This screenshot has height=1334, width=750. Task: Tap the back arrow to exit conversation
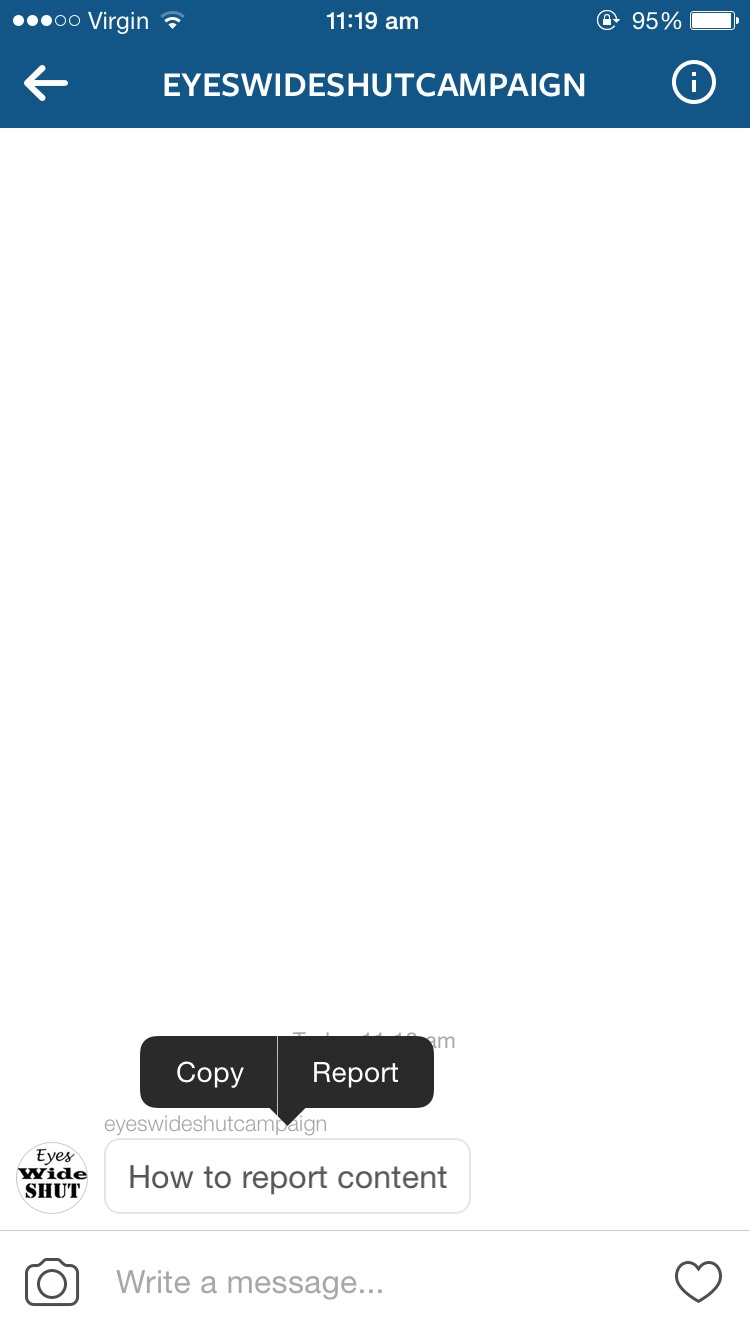click(x=45, y=83)
